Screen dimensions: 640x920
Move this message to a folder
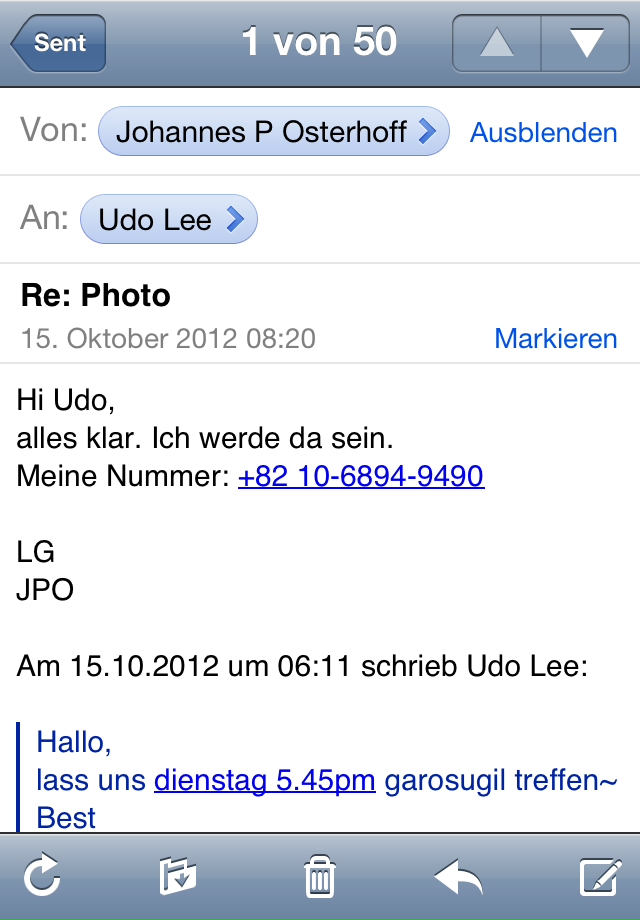[x=178, y=877]
